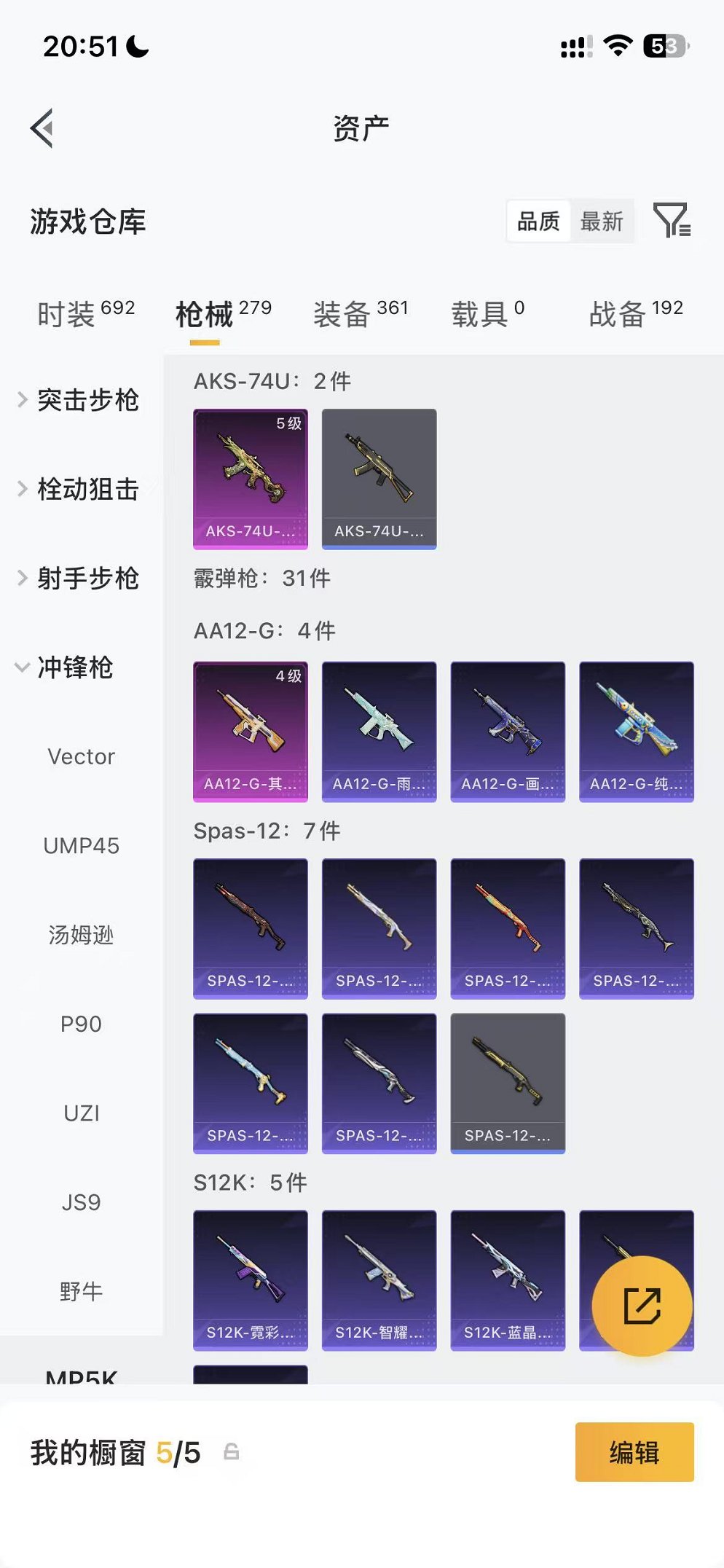Open the S12K-霓彩 skin
This screenshot has height=1568, width=724.
[x=251, y=1280]
